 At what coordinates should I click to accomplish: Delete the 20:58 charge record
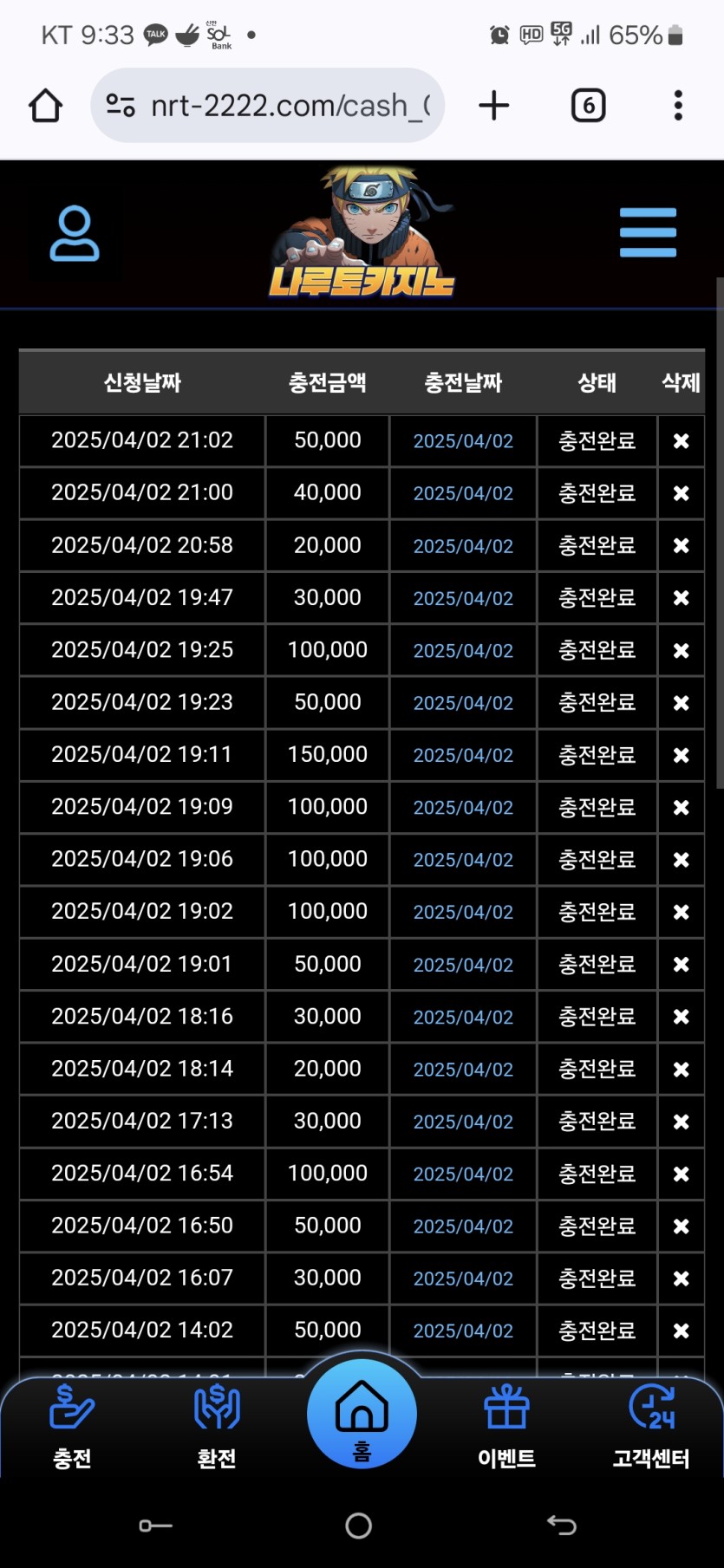pos(682,546)
